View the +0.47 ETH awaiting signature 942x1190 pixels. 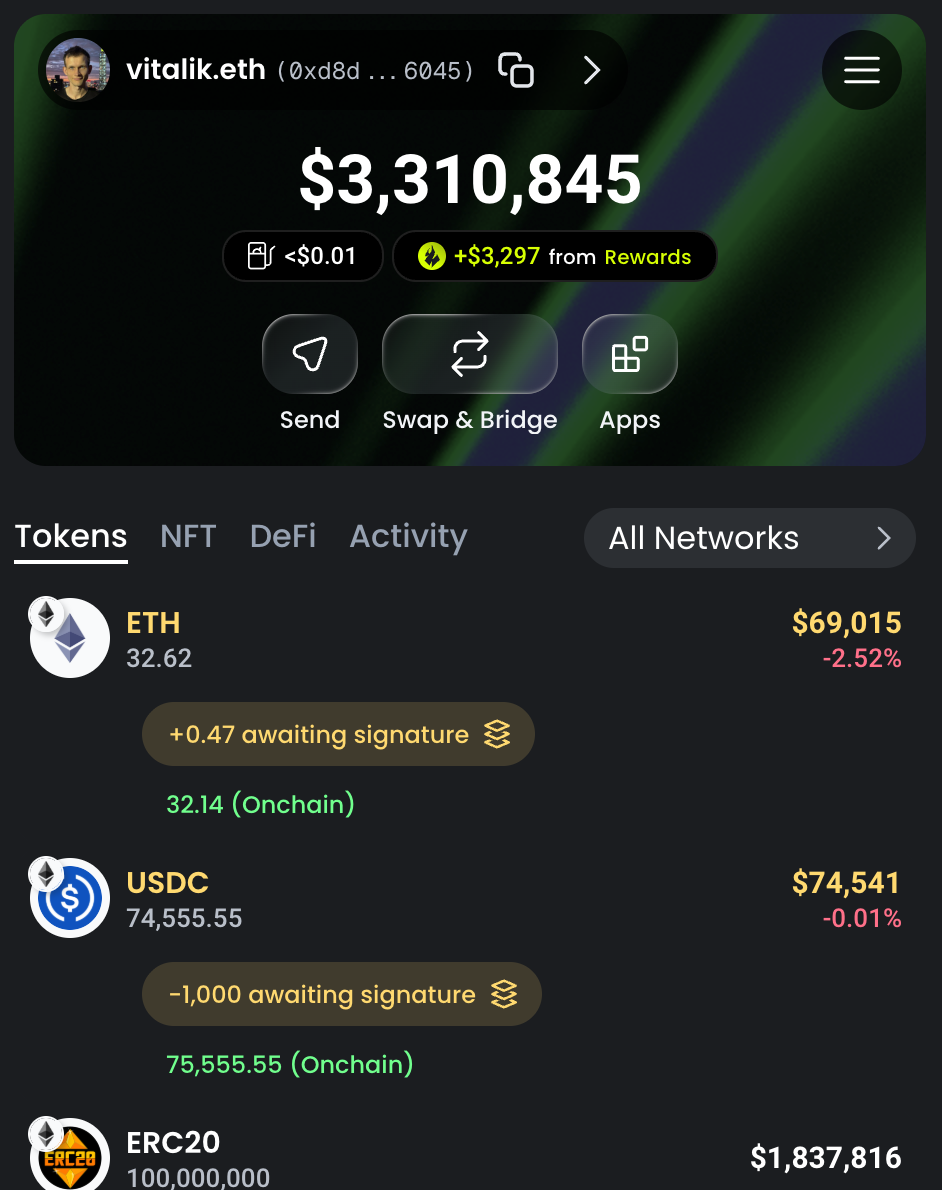tap(338, 735)
